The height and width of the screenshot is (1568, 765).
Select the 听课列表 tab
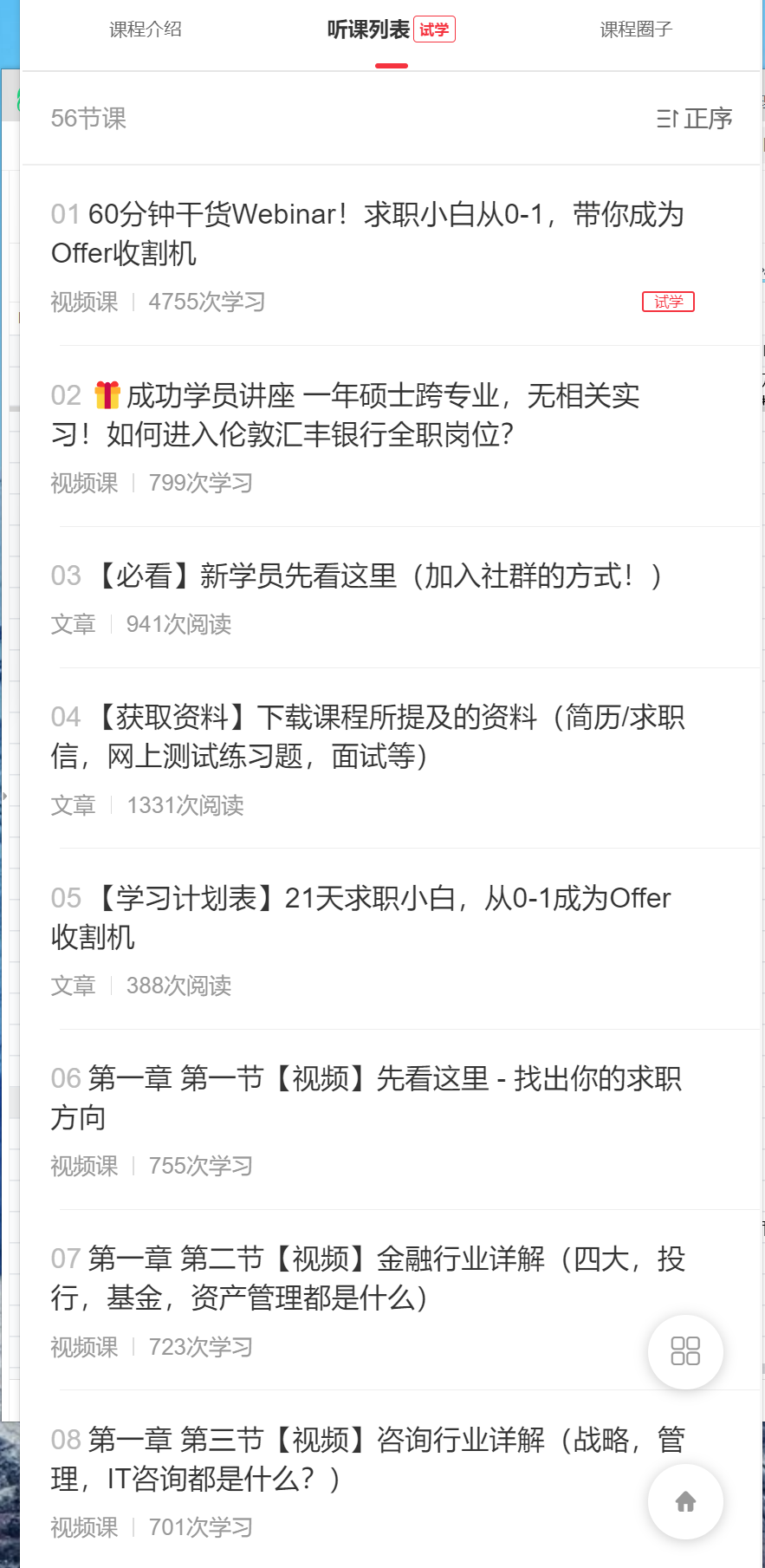pos(366,29)
